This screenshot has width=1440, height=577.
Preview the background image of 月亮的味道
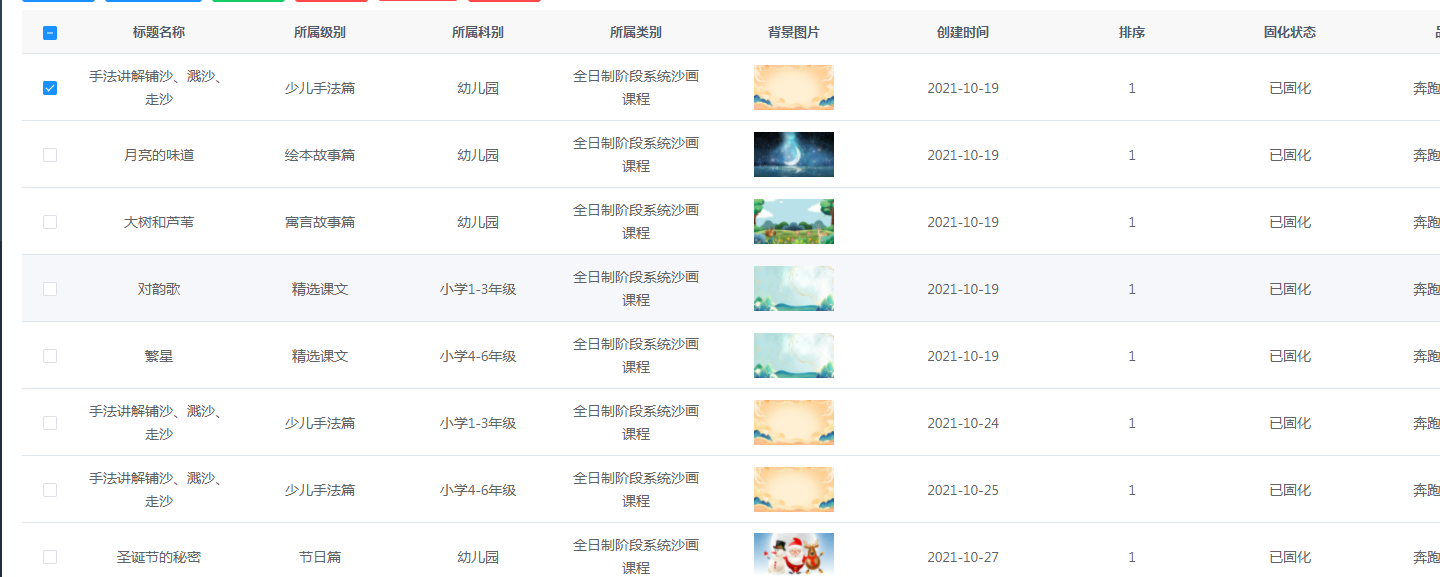pos(793,155)
